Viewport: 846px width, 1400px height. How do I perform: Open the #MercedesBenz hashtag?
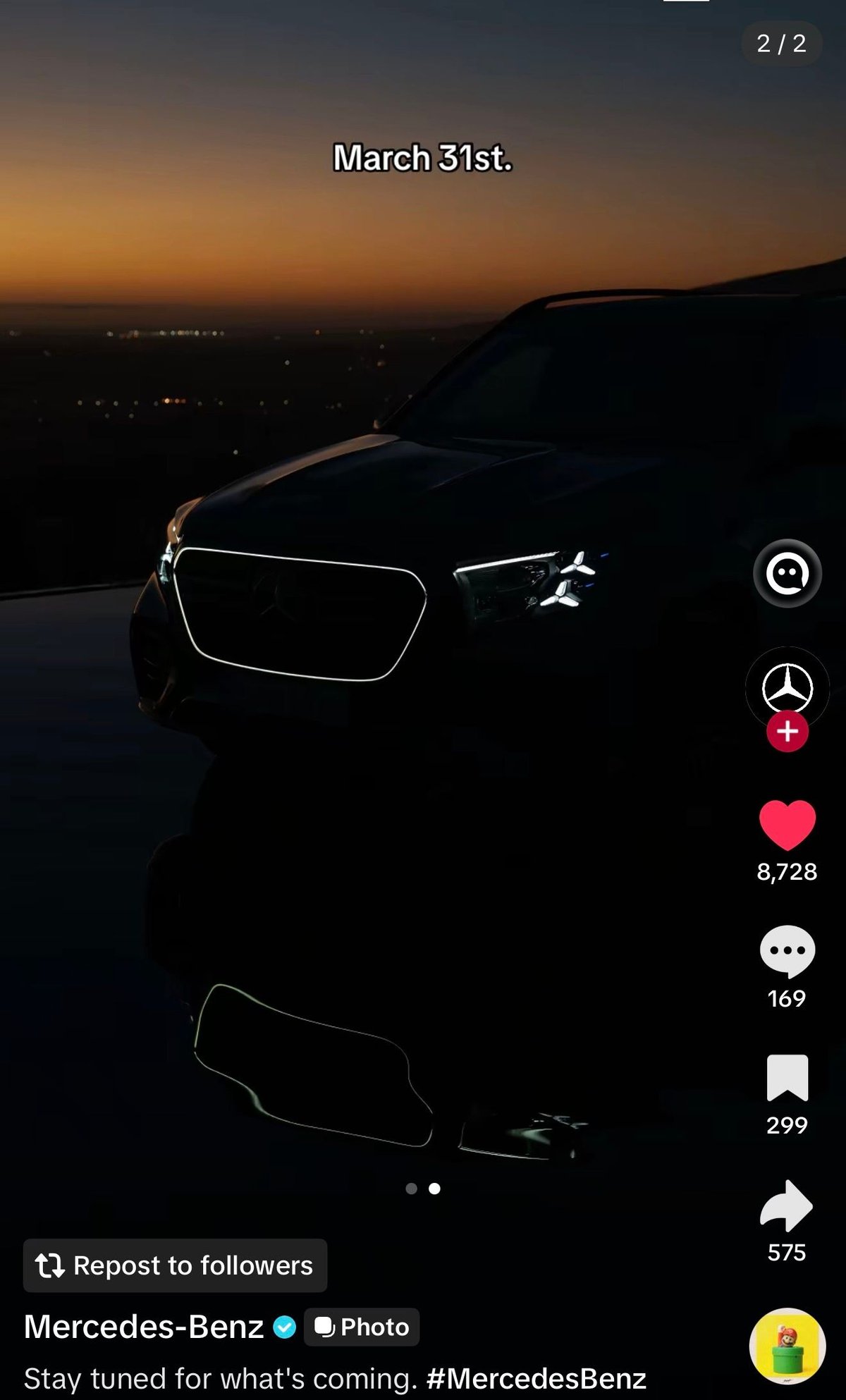(536, 1379)
